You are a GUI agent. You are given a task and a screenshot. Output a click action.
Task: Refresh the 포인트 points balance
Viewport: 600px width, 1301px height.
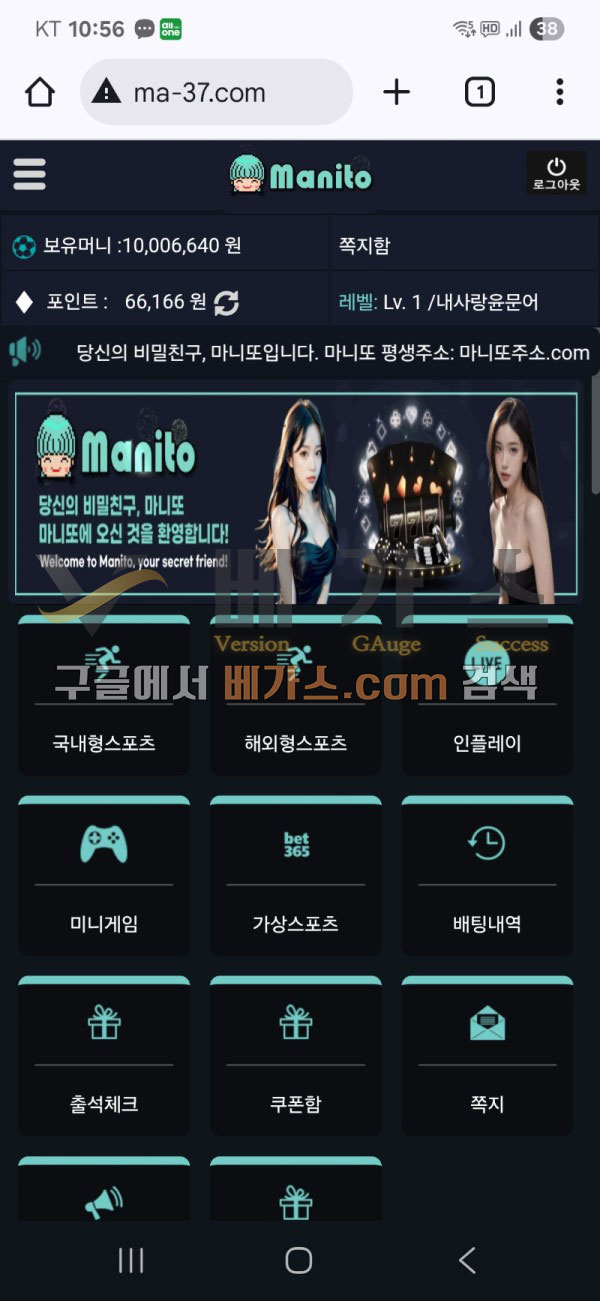(227, 302)
